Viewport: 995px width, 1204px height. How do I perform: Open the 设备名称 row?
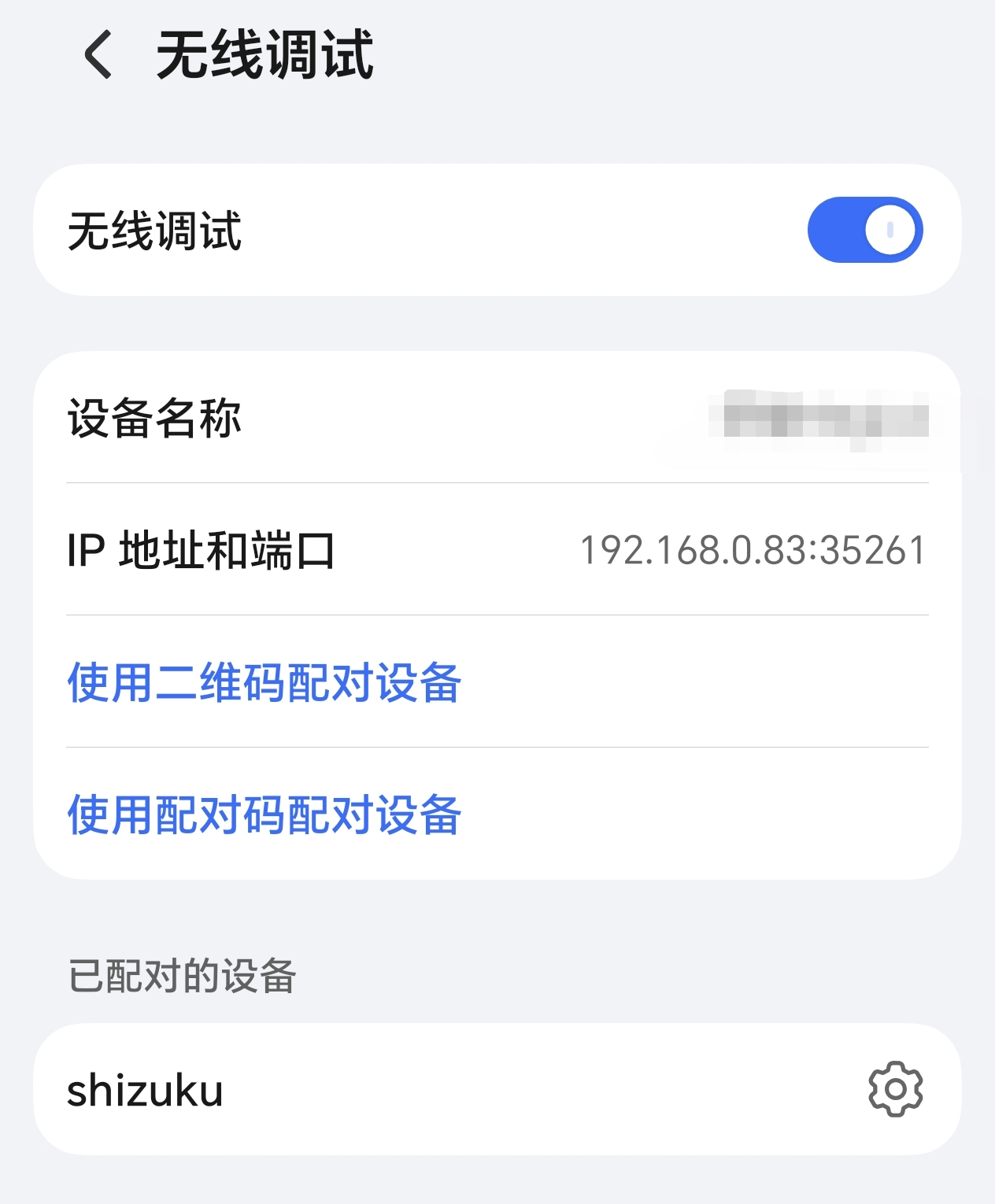496,418
